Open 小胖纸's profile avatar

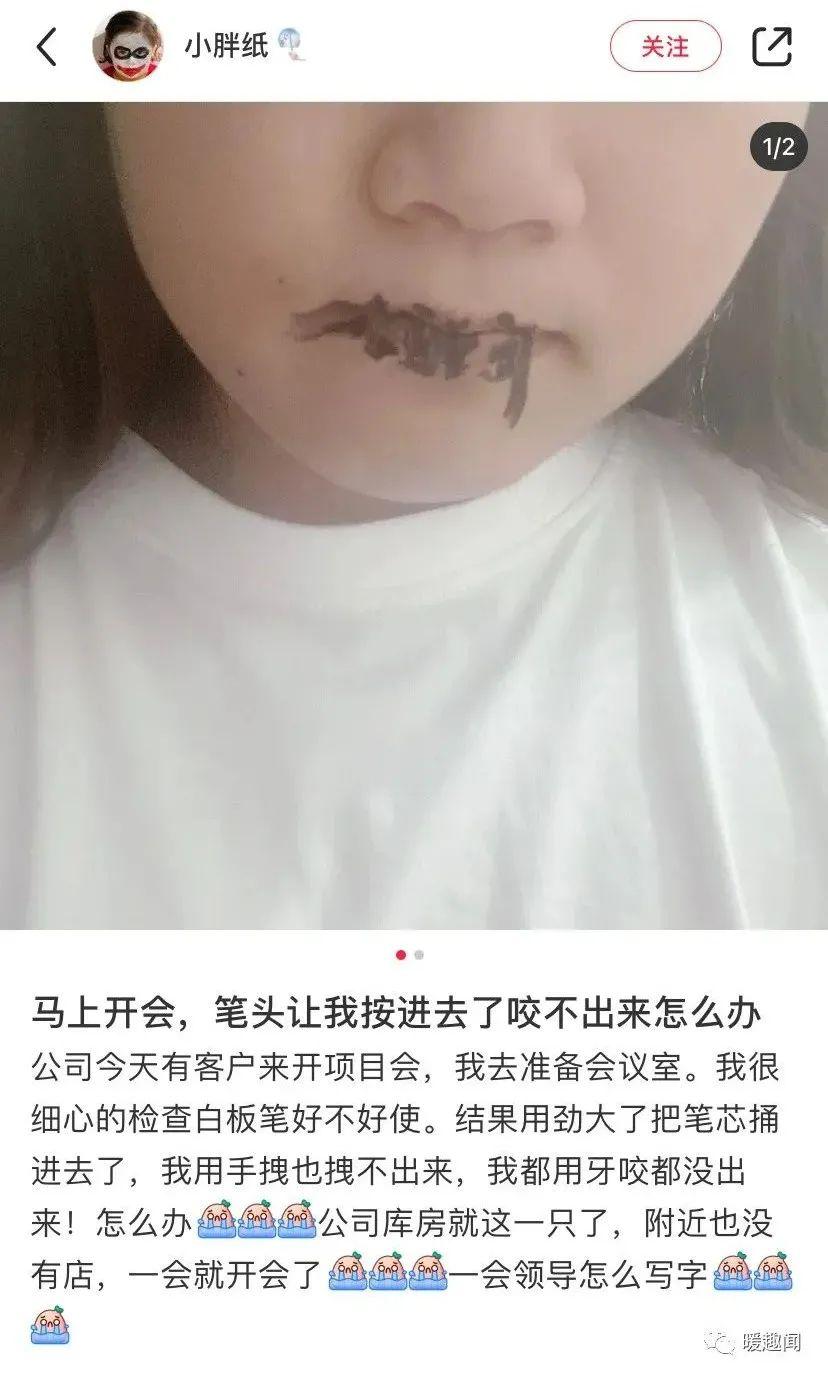tap(128, 47)
